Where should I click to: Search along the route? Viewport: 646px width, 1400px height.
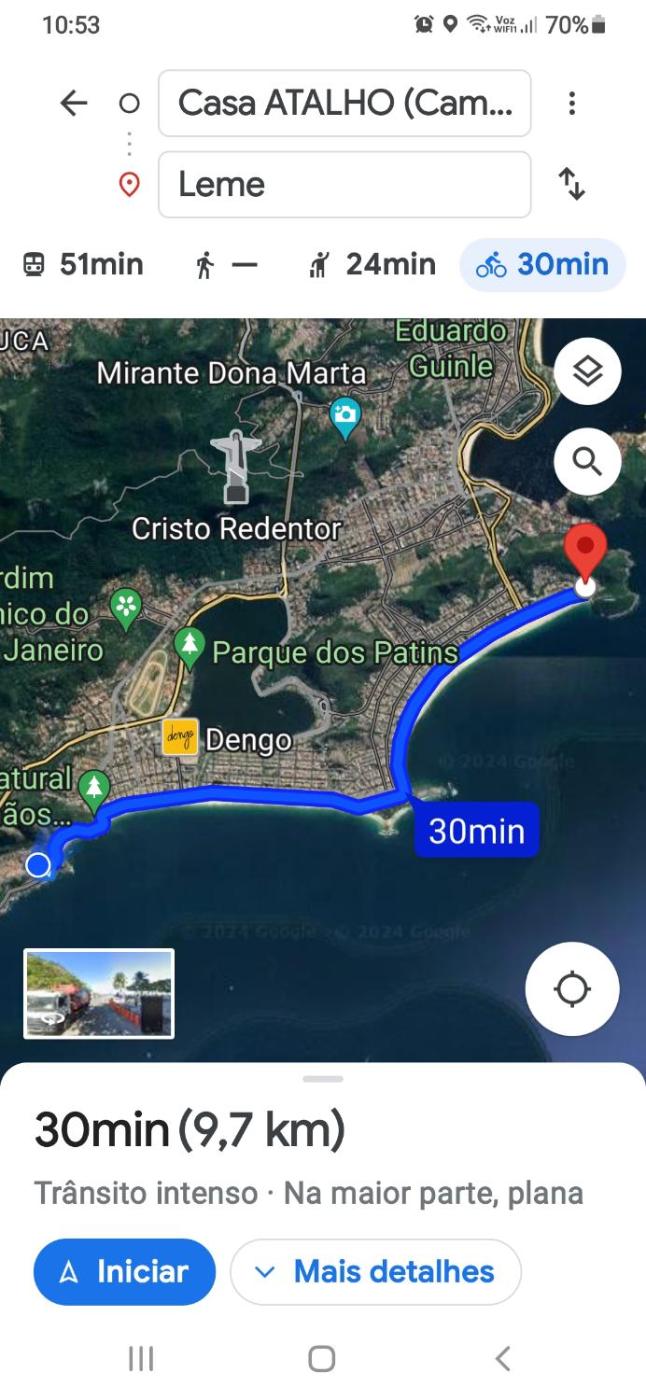[x=587, y=462]
